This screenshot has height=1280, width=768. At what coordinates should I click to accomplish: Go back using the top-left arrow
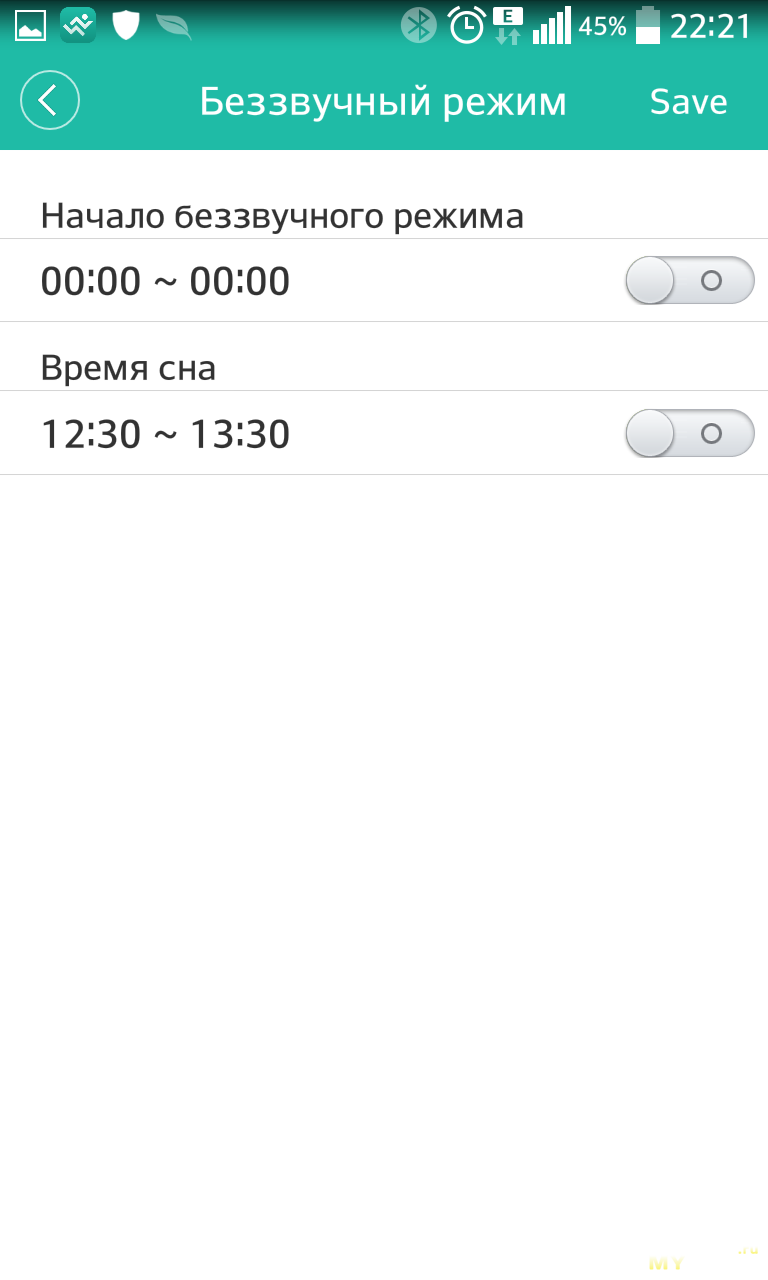point(49,101)
